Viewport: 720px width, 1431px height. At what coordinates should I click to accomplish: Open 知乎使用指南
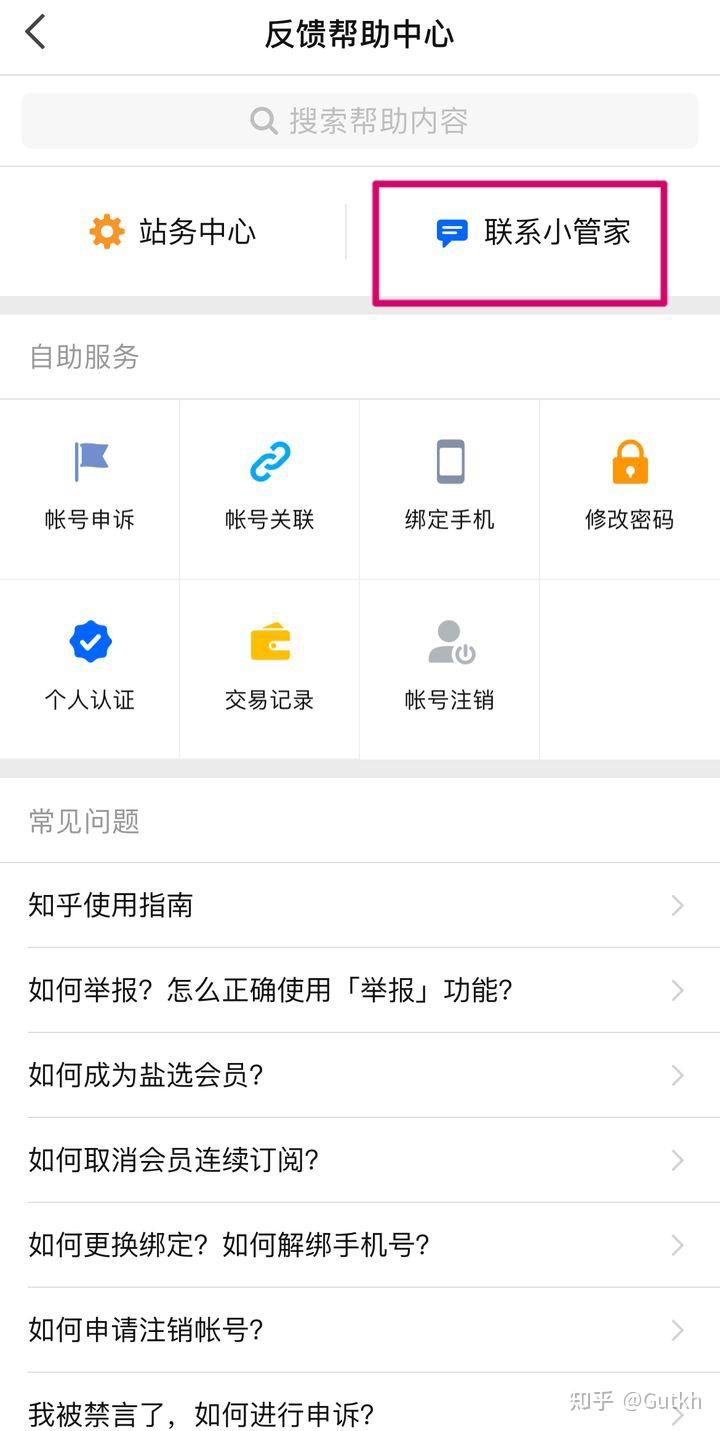coord(360,906)
